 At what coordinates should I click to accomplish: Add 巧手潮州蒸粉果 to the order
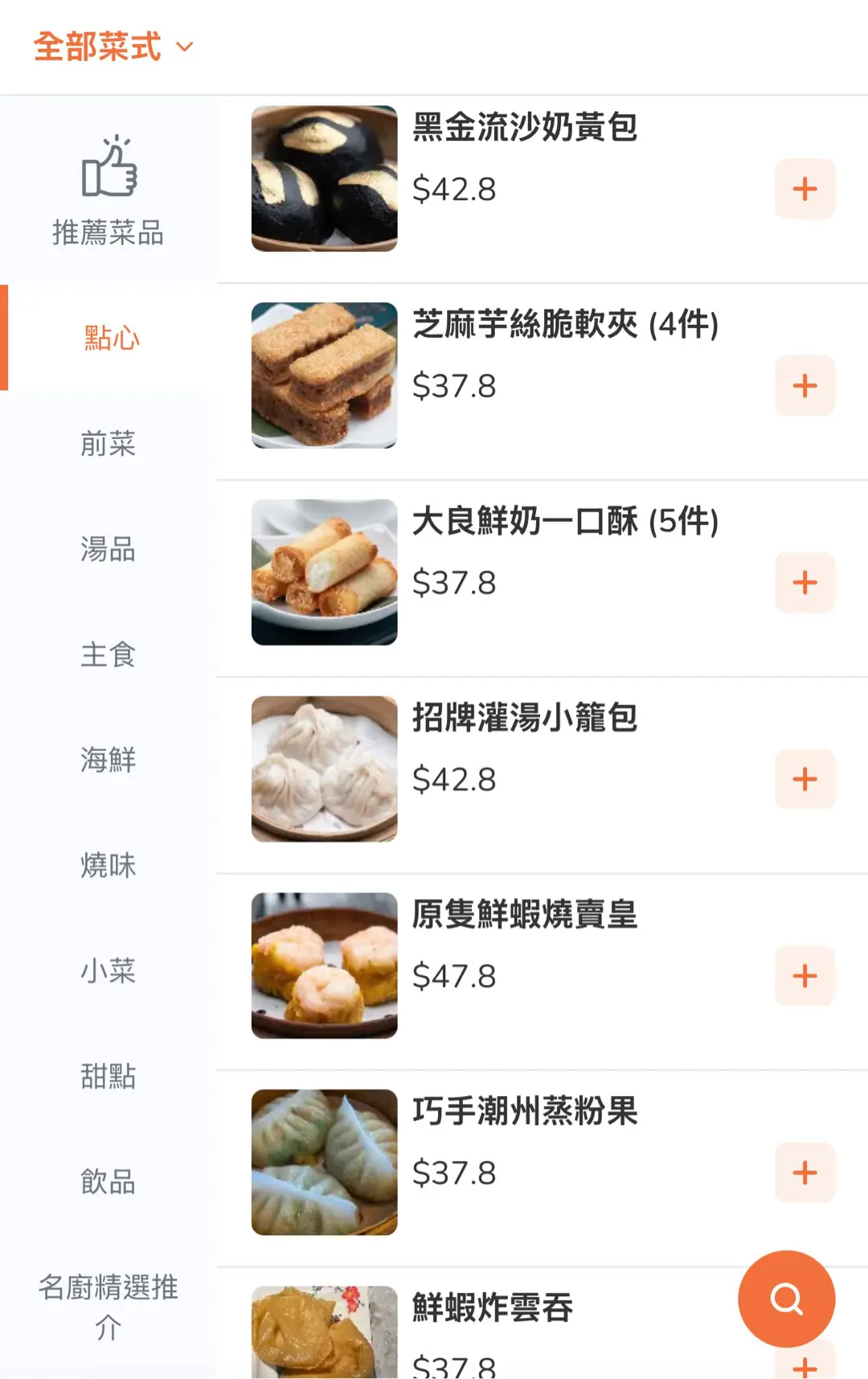pyautogui.click(x=805, y=1172)
